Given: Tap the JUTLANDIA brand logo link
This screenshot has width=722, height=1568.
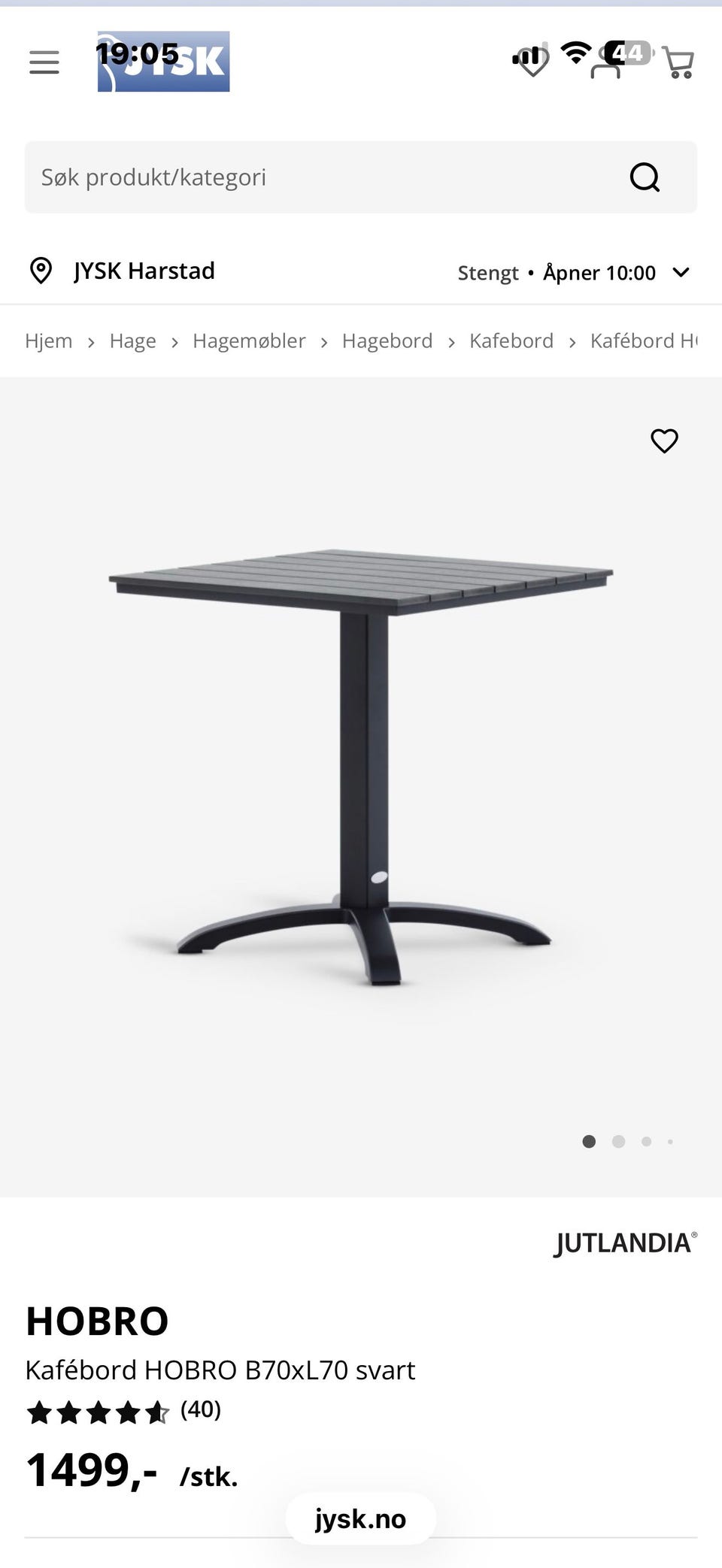Looking at the screenshot, I should point(626,1243).
